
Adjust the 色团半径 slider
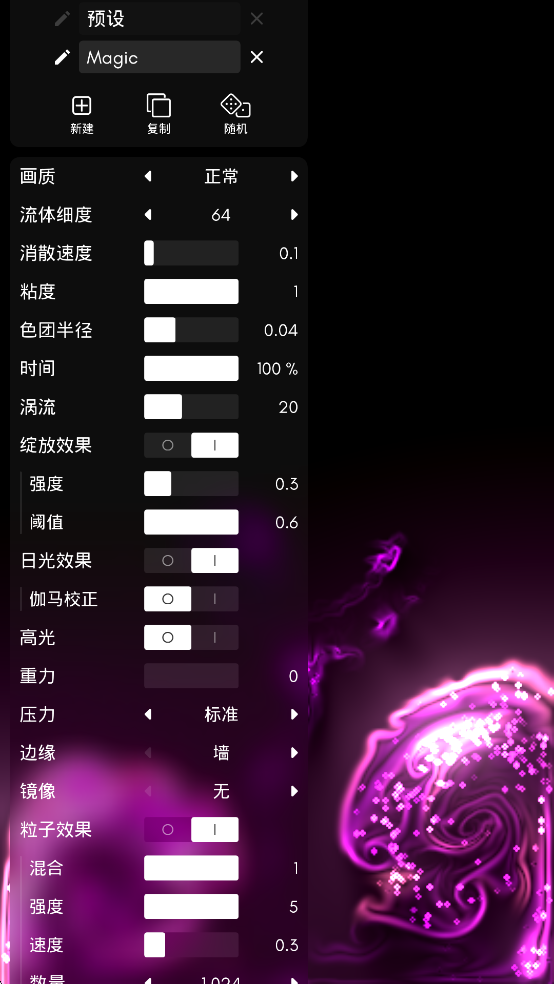pos(191,330)
